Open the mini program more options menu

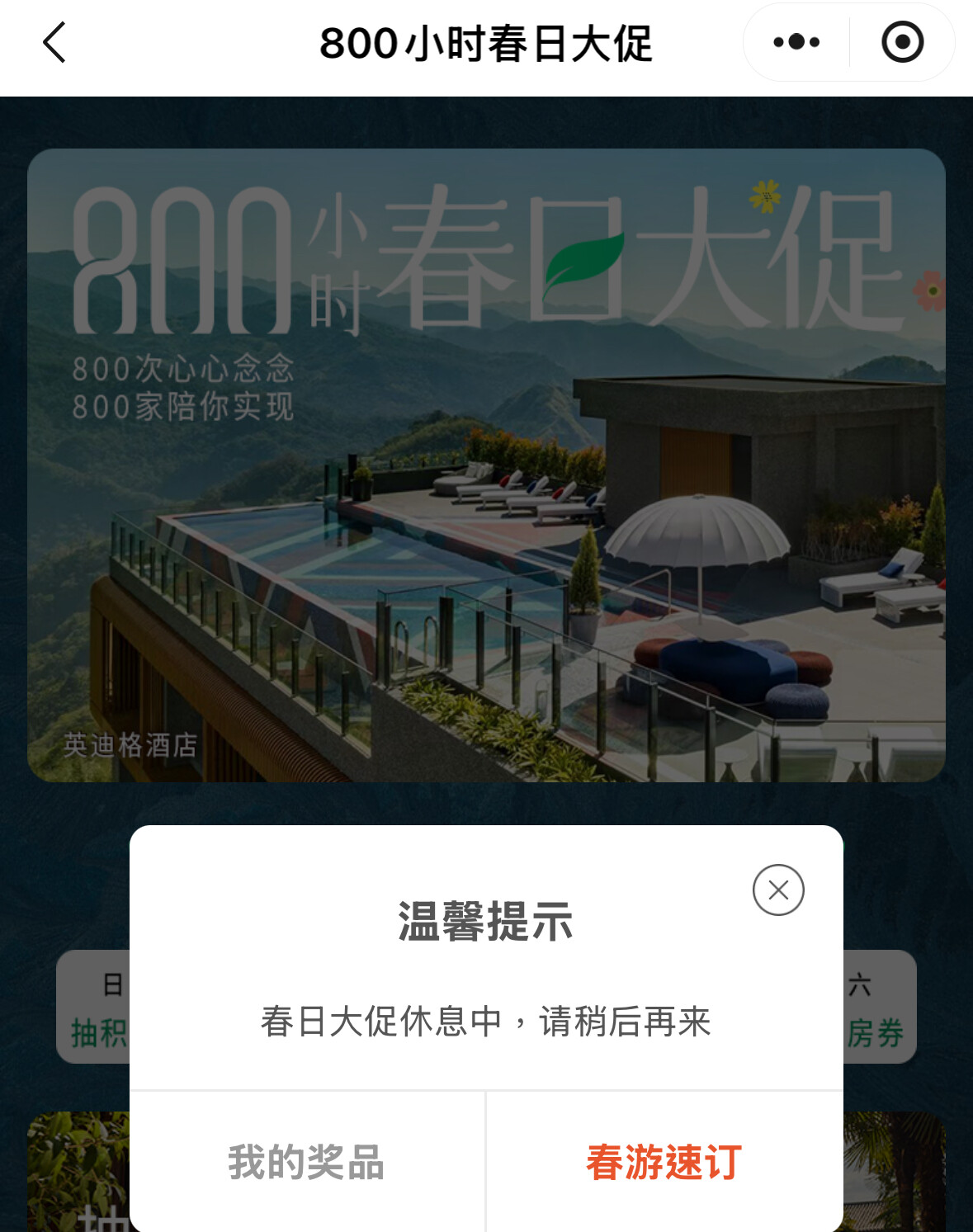click(796, 42)
